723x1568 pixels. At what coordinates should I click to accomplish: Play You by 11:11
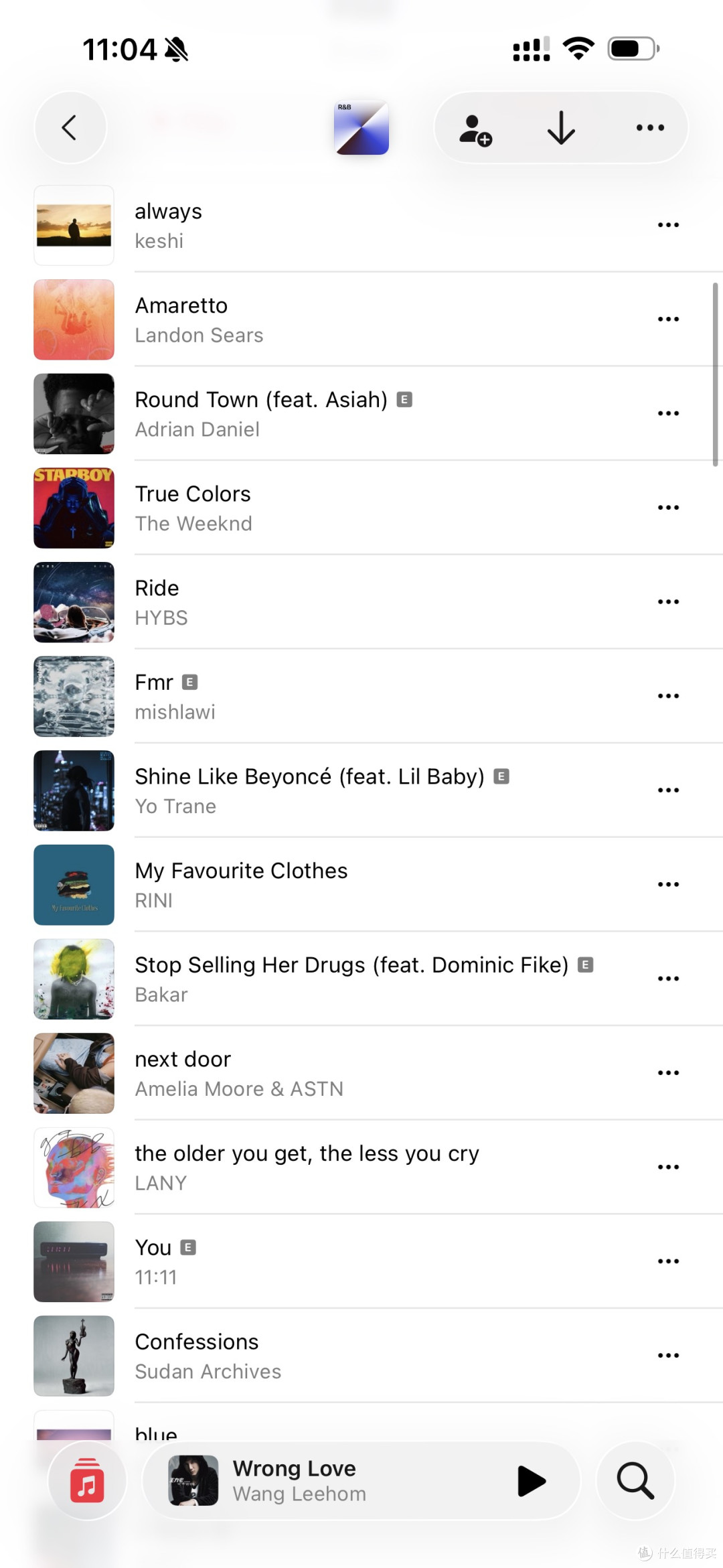(361, 1262)
